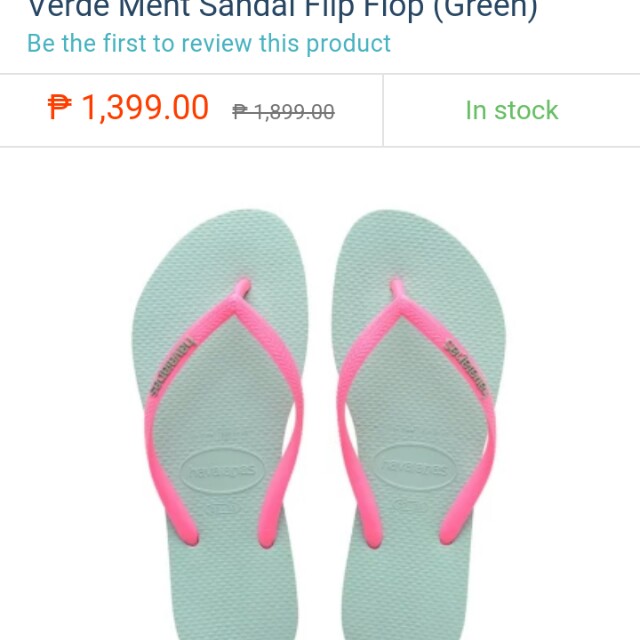This screenshot has height=640, width=640.
Task: Open 'Be the first to review this product' link
Action: pyautogui.click(x=209, y=44)
